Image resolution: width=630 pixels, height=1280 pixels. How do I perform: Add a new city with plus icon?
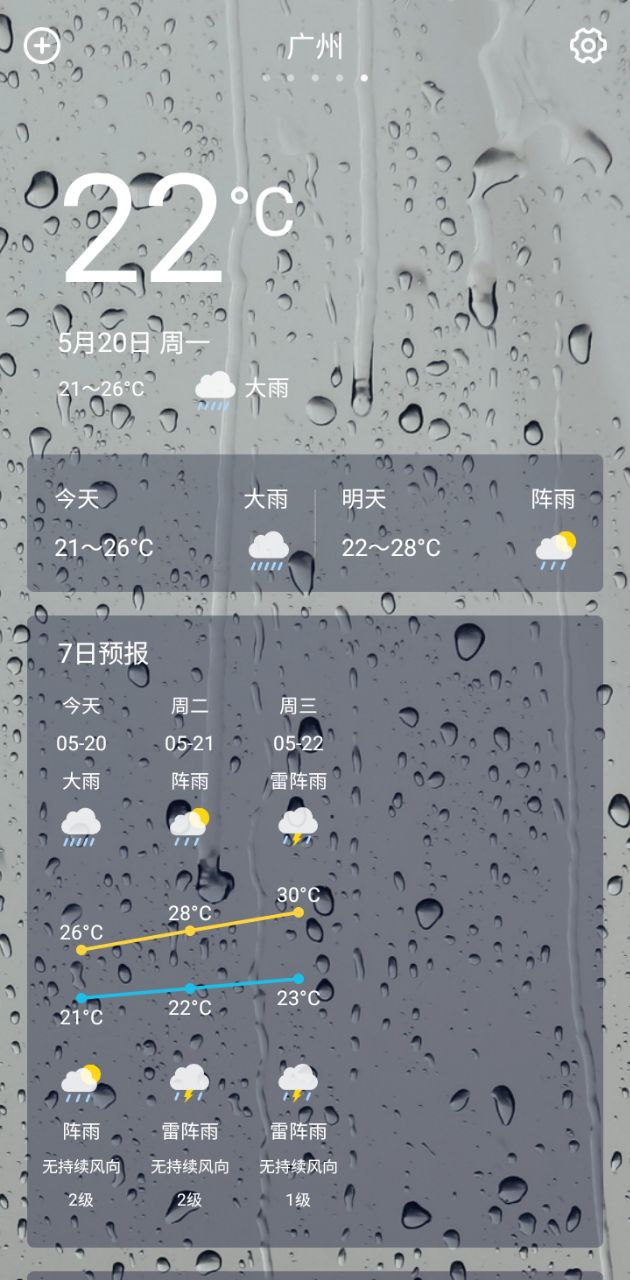[42, 45]
